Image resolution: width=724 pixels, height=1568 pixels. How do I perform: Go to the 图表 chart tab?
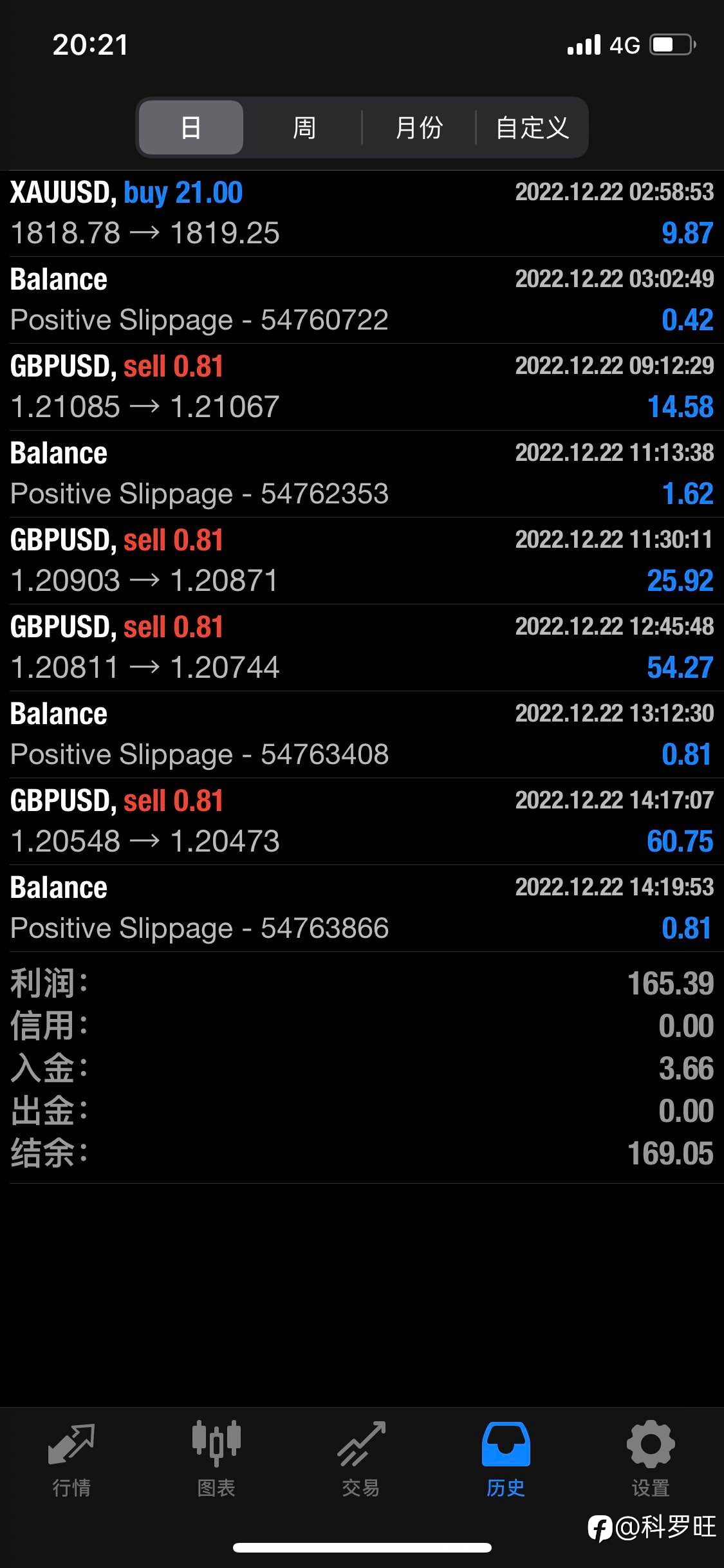216,1459
